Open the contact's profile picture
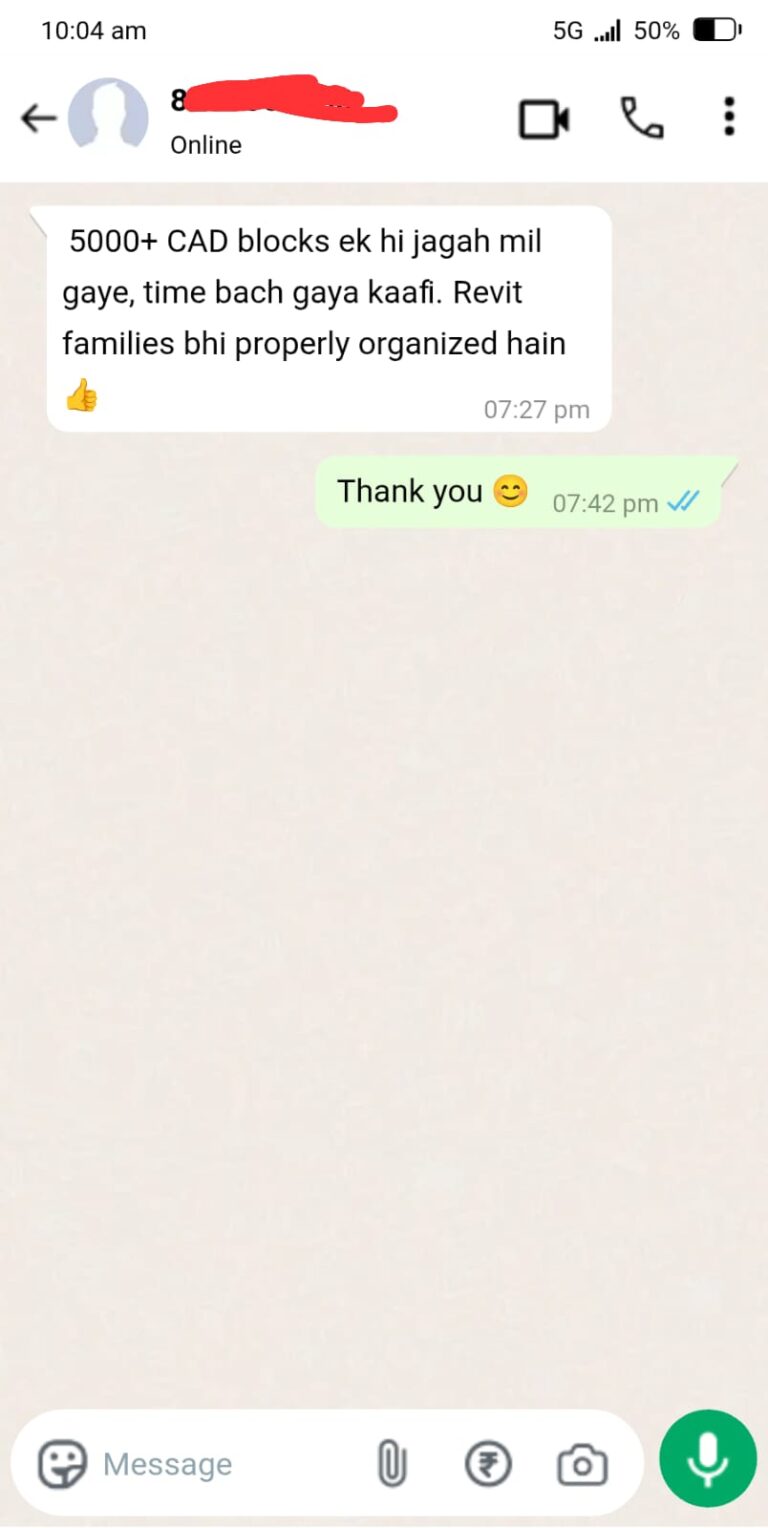 [x=108, y=118]
